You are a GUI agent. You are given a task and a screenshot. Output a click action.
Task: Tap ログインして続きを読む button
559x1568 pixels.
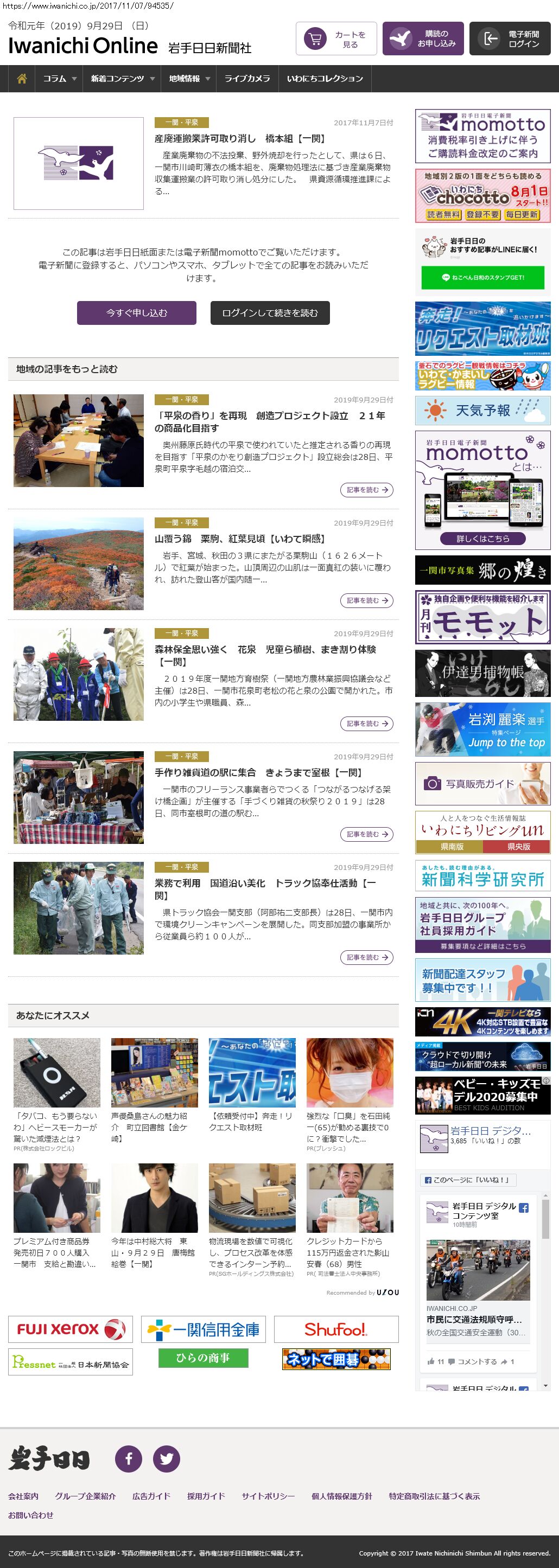[x=270, y=313]
